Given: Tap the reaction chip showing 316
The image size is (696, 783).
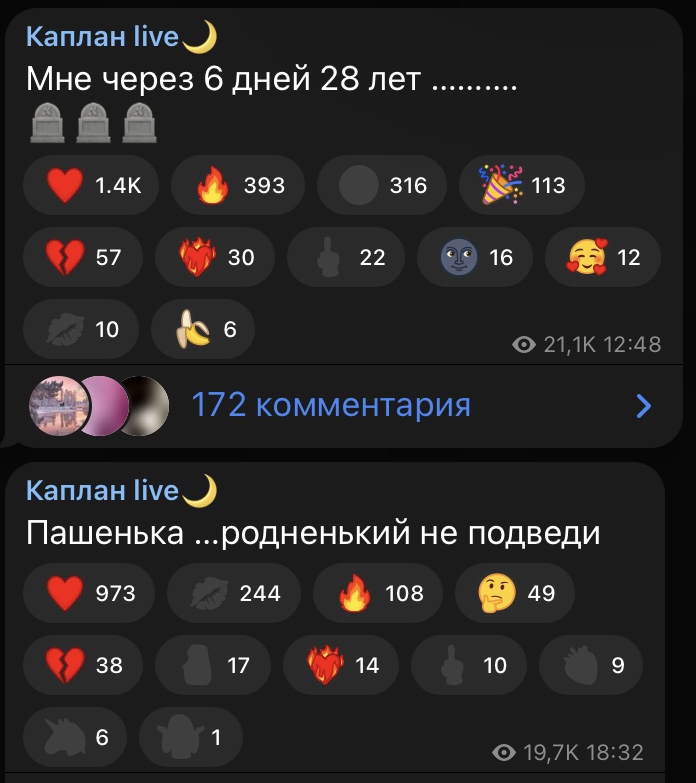Looking at the screenshot, I should pos(381,185).
